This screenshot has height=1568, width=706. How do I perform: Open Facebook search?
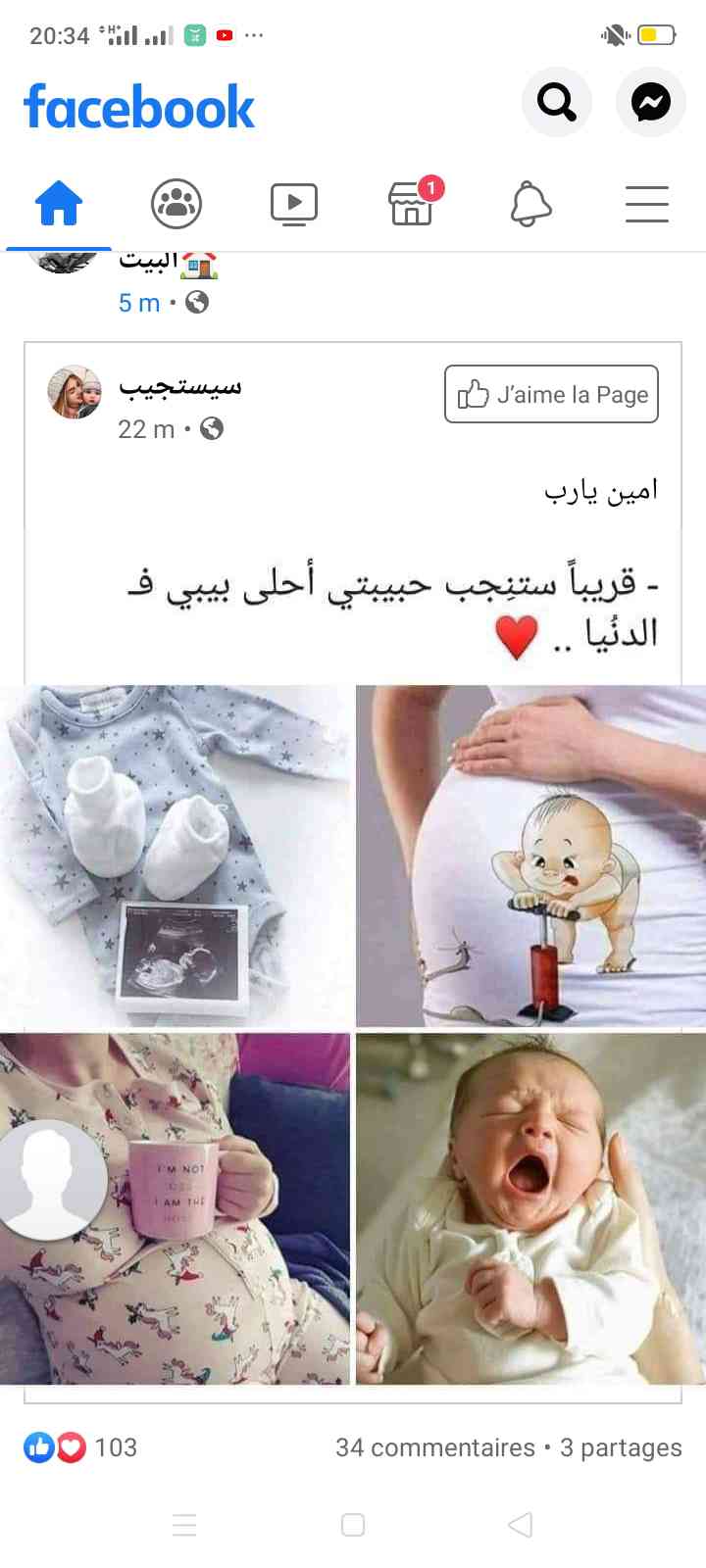pos(556,102)
